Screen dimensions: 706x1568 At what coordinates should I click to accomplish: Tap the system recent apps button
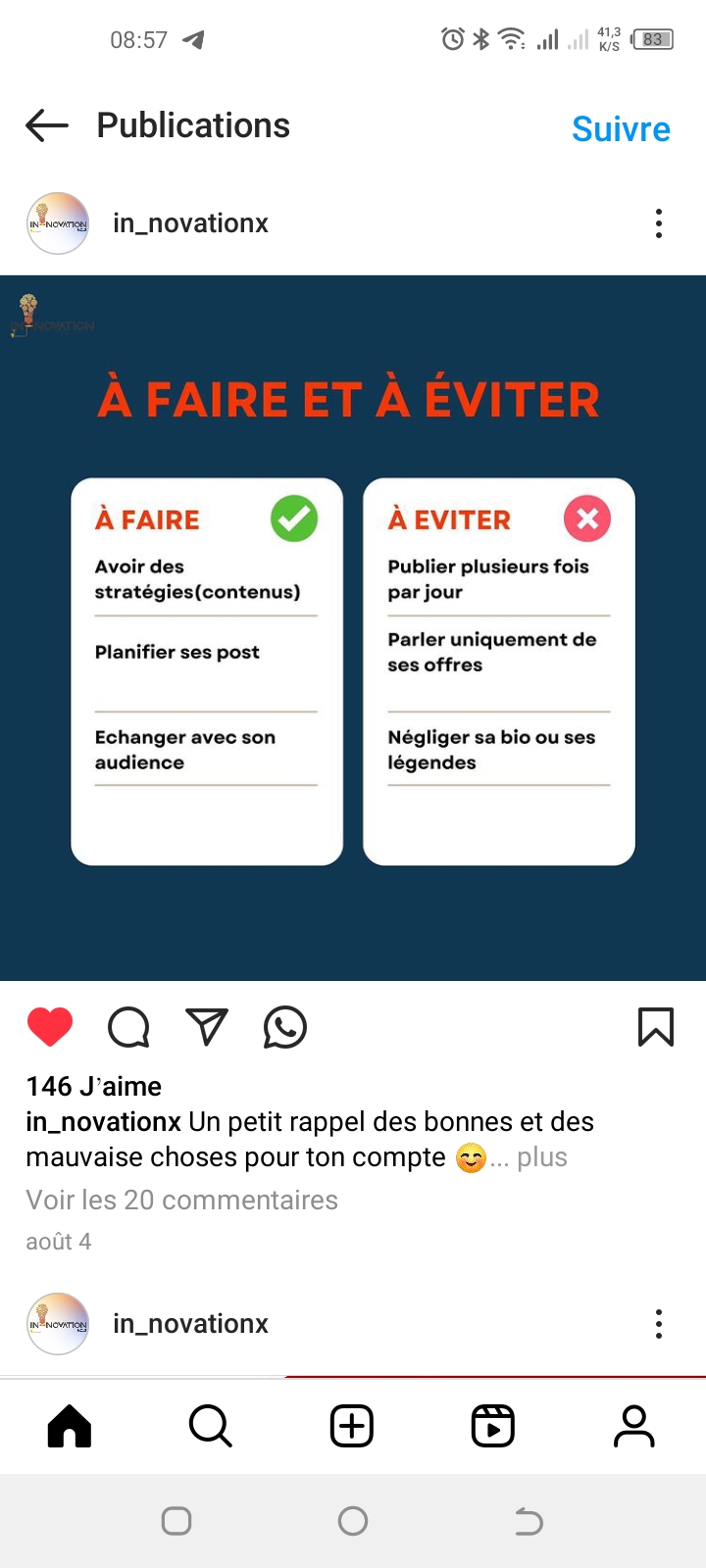click(176, 1521)
